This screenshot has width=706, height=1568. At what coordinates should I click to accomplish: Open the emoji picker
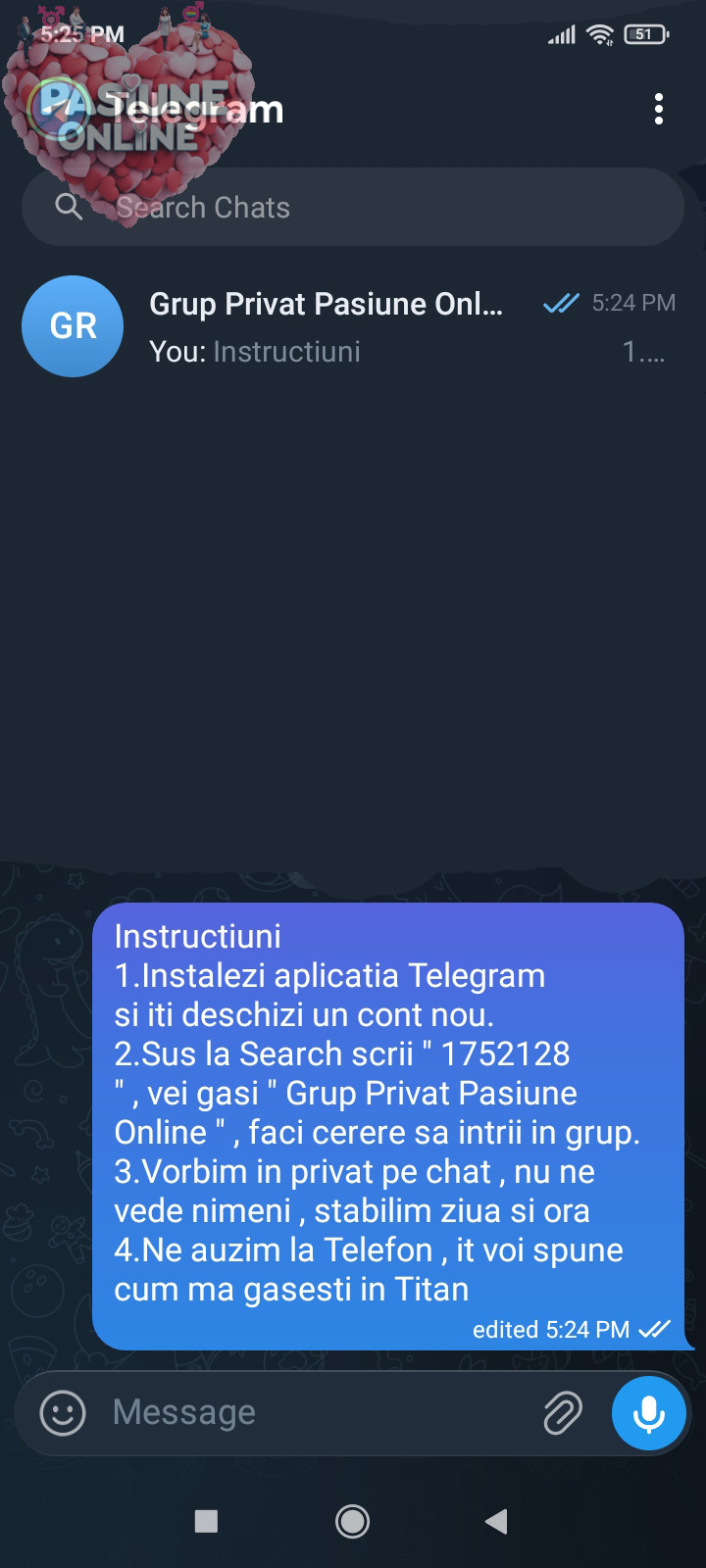(63, 1413)
